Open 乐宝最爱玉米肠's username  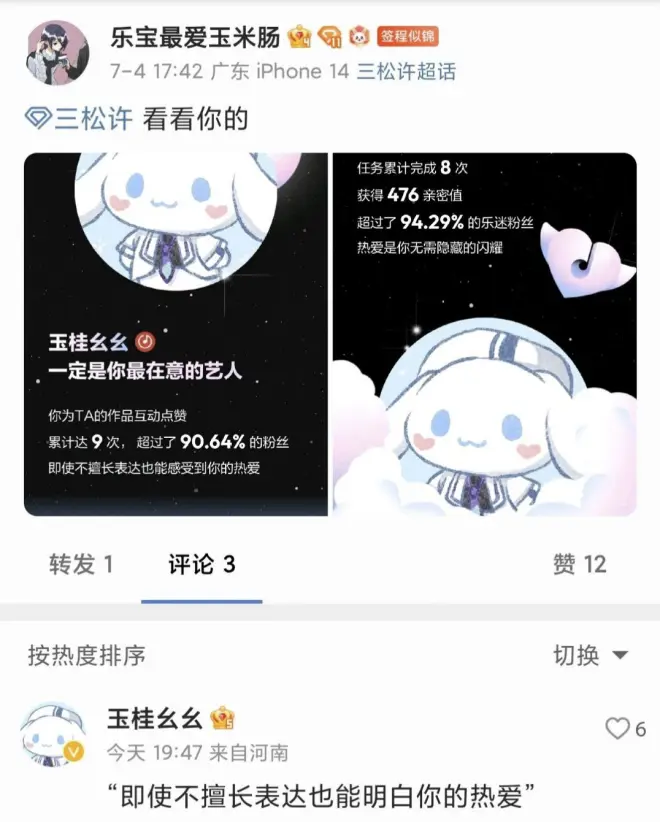pyautogui.click(x=196, y=38)
